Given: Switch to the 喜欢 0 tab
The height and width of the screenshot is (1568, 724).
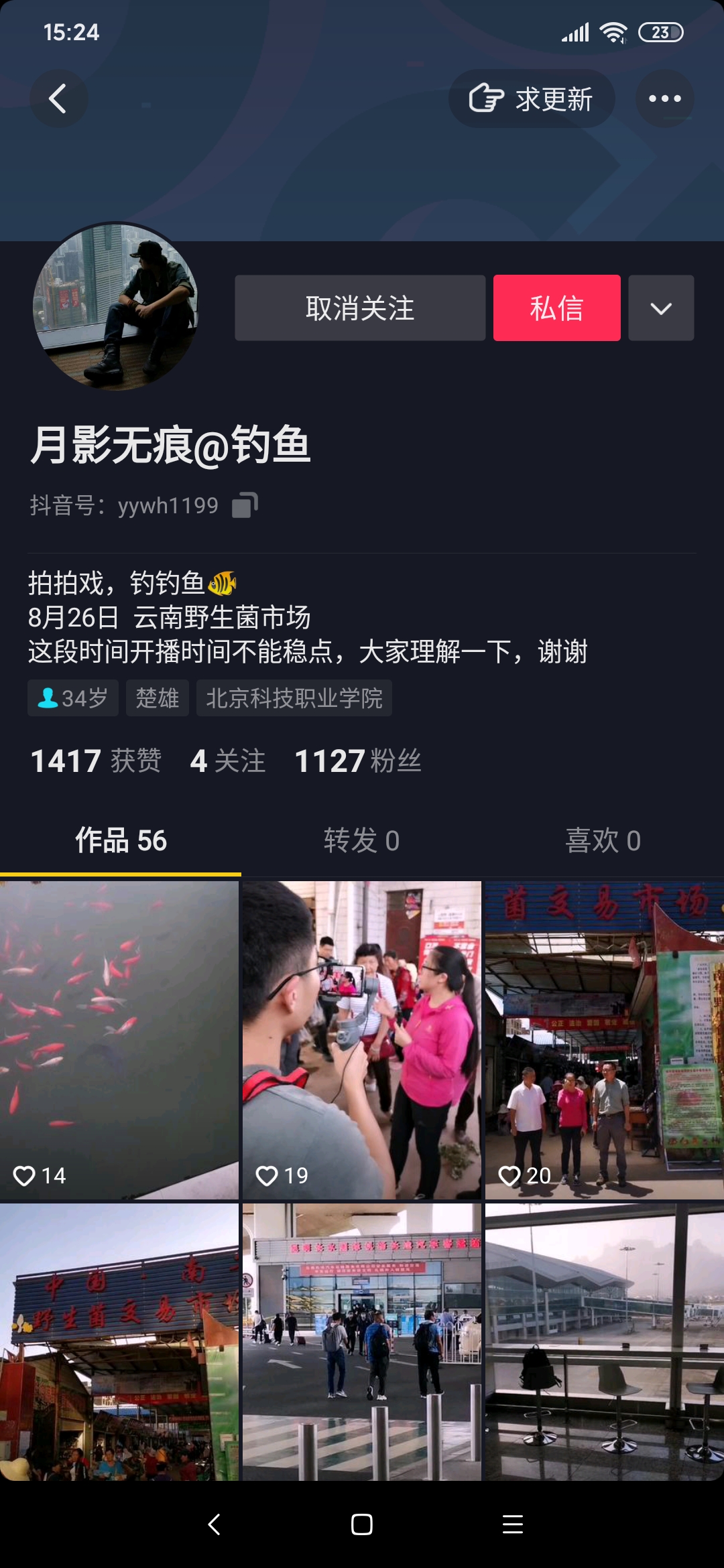Looking at the screenshot, I should (x=603, y=840).
